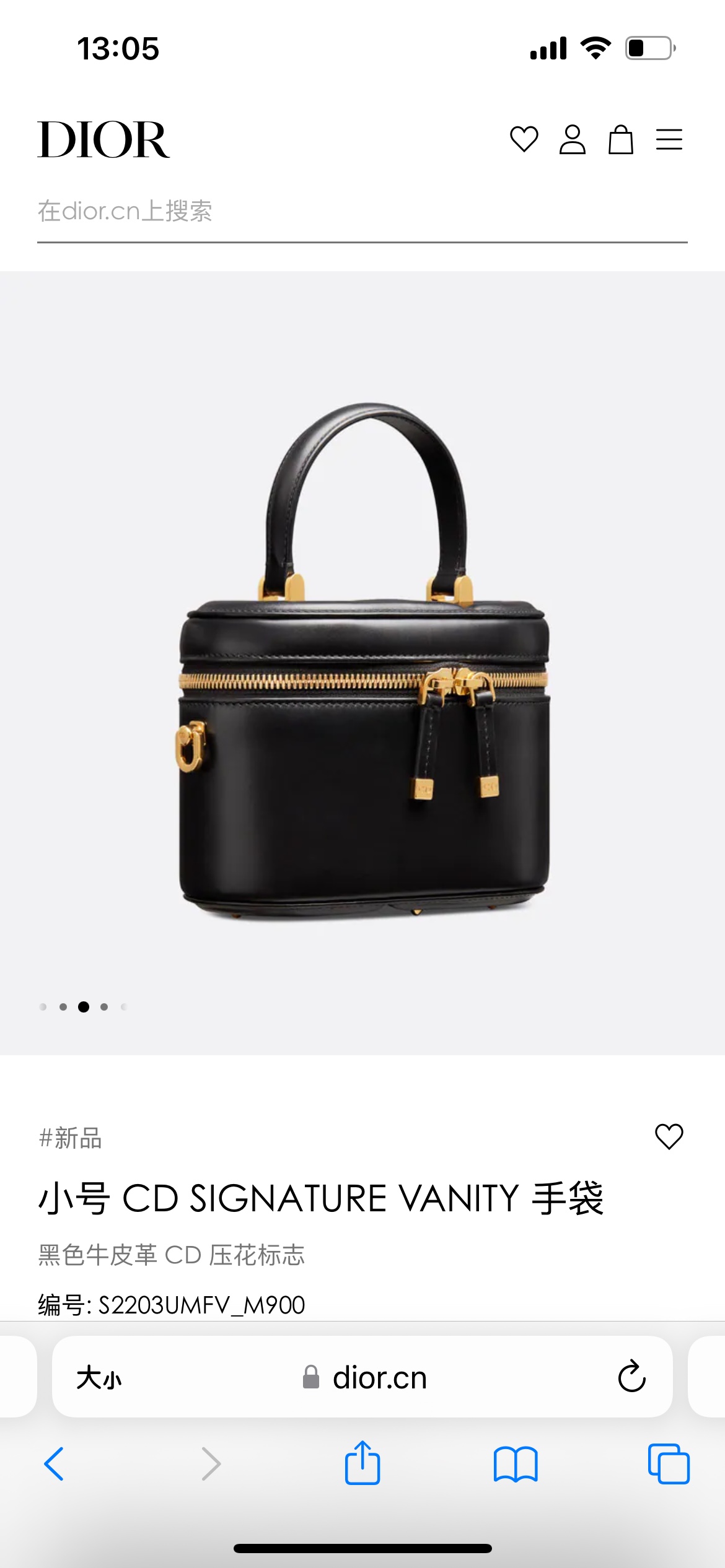Share this page from Safari toolbar
Screen dimensions: 725x1568
[362, 1463]
